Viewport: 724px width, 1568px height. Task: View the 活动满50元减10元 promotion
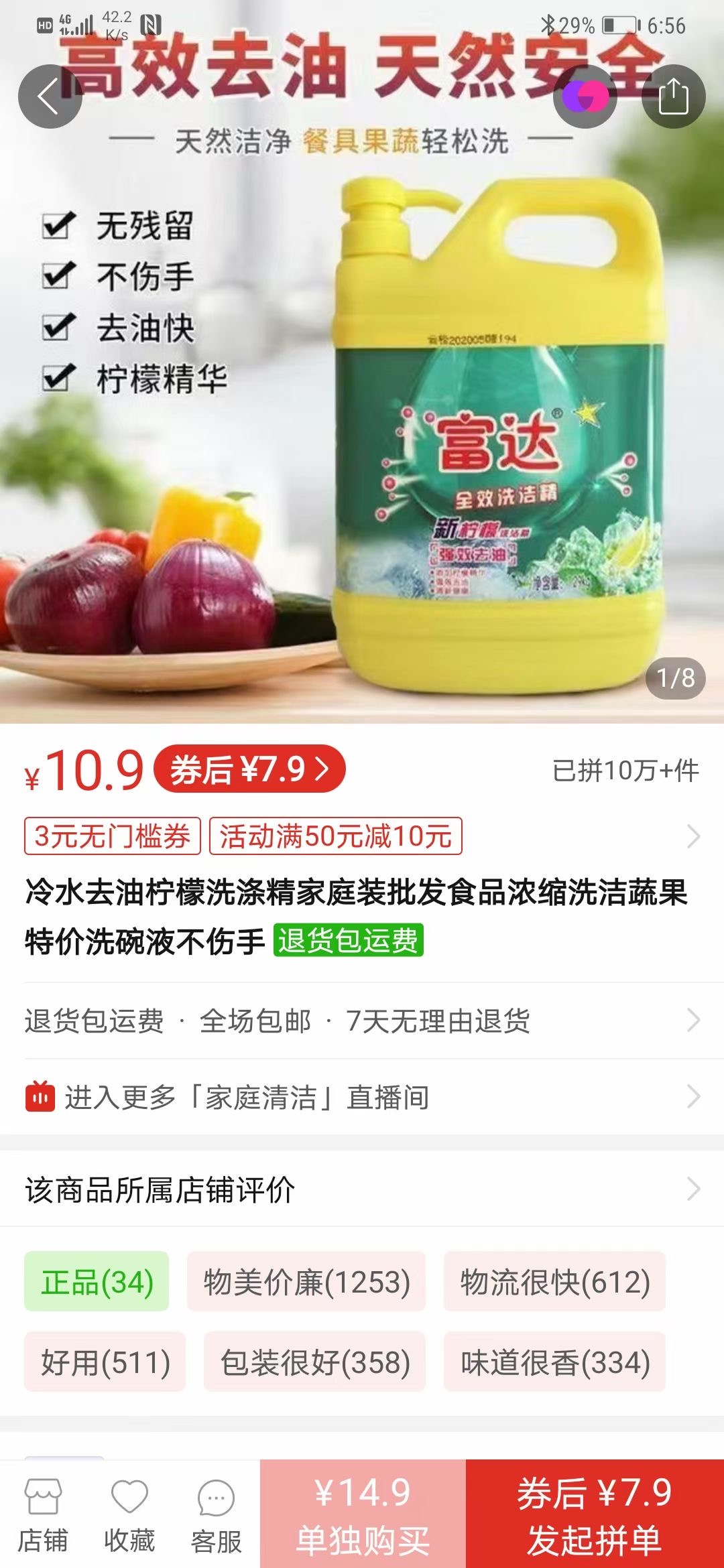point(335,836)
